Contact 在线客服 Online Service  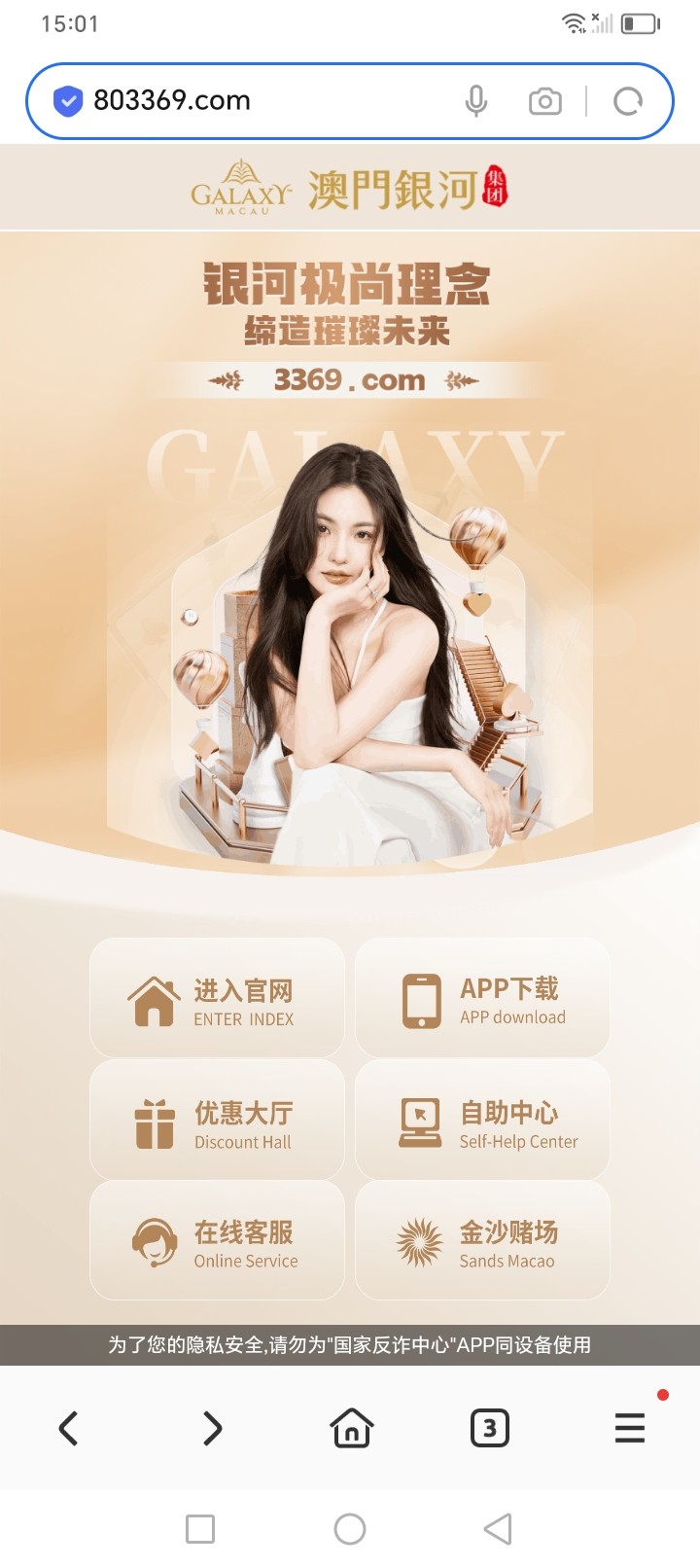(x=217, y=1242)
